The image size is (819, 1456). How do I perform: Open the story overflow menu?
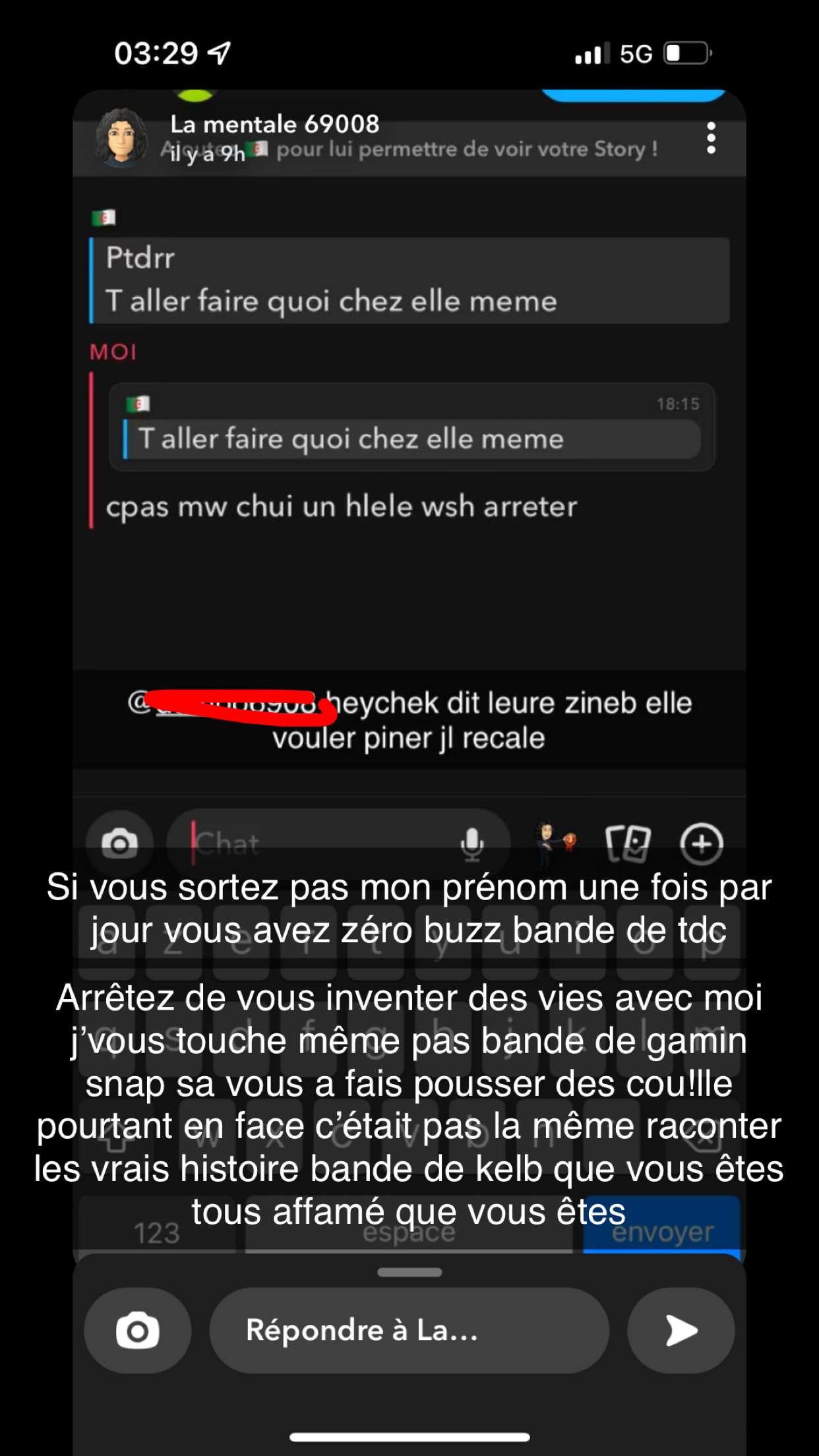711,138
